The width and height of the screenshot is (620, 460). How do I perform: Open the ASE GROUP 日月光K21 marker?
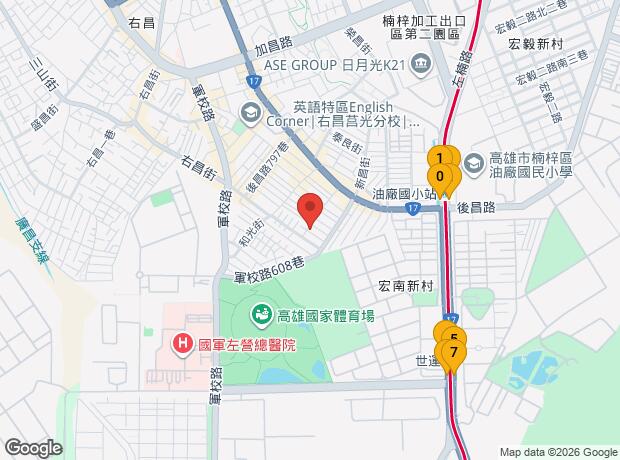click(x=418, y=64)
